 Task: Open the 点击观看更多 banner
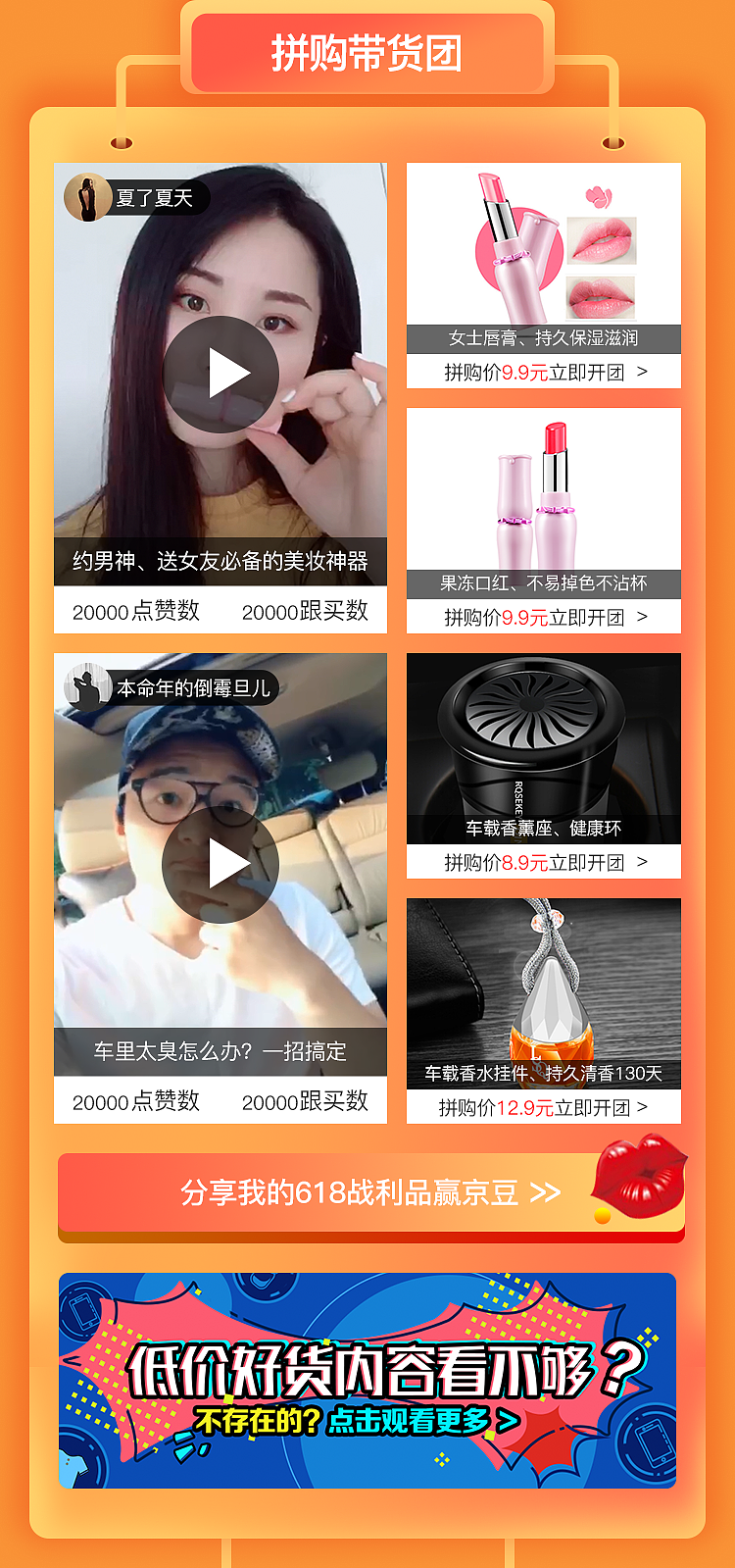(367, 1380)
